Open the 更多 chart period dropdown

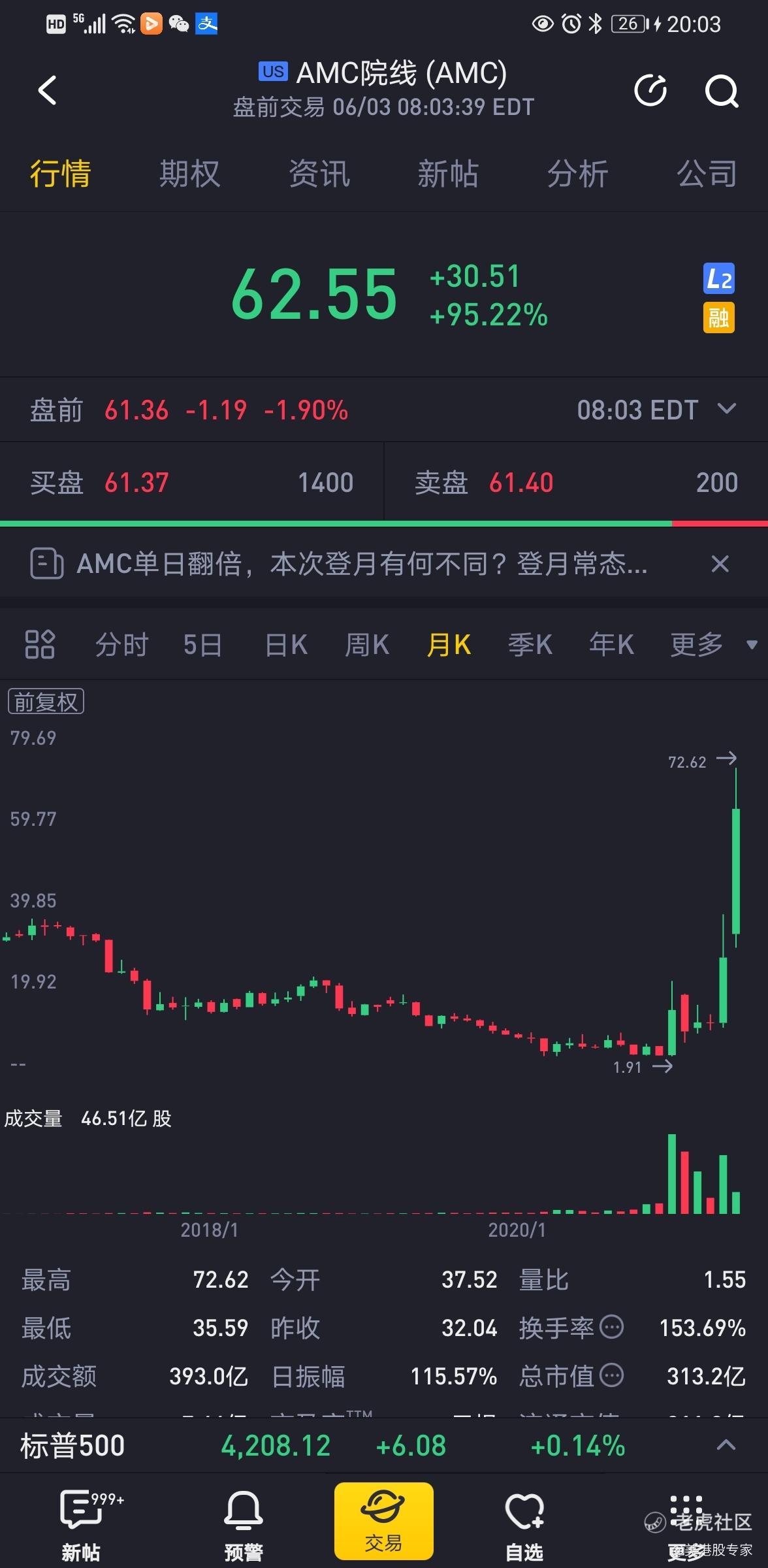(713, 645)
